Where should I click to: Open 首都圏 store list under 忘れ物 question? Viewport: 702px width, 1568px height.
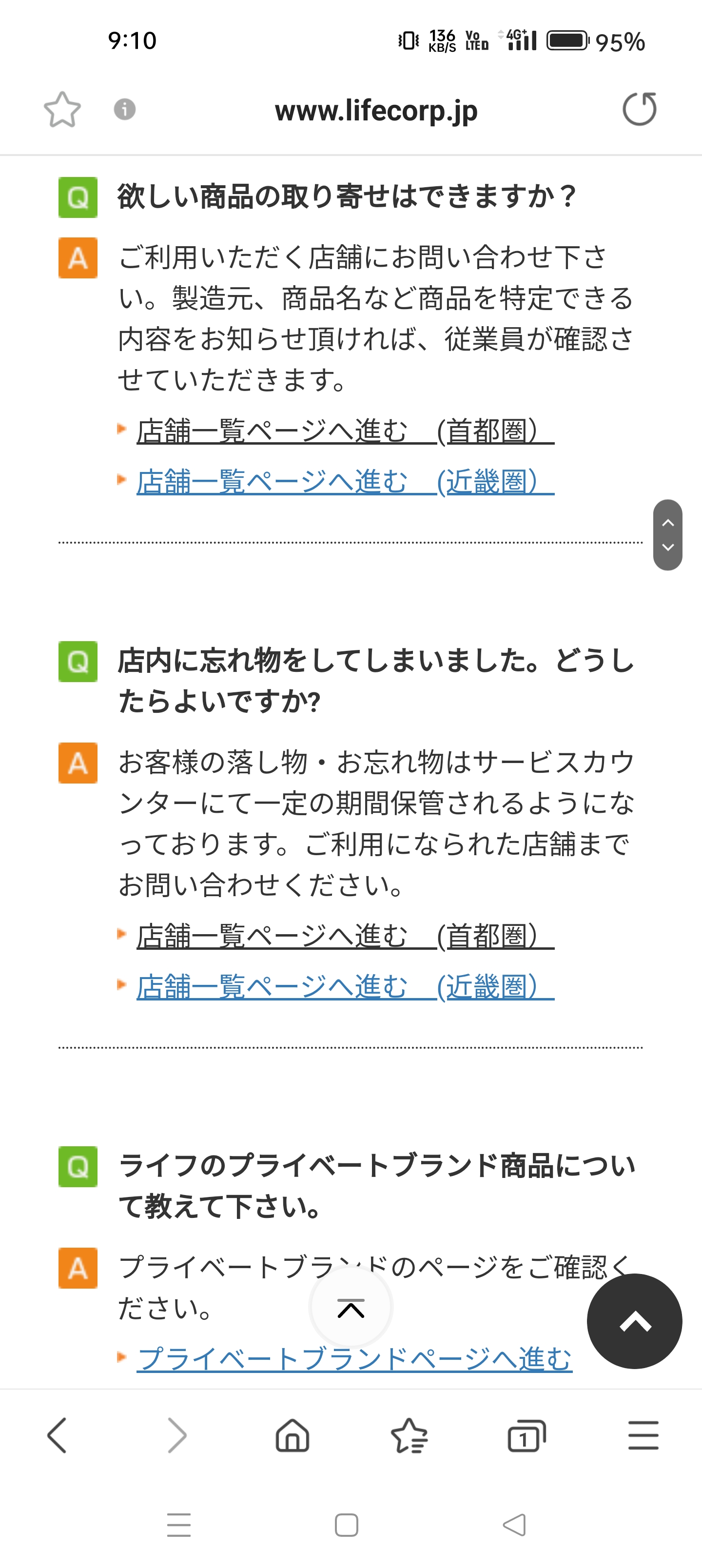click(x=345, y=936)
